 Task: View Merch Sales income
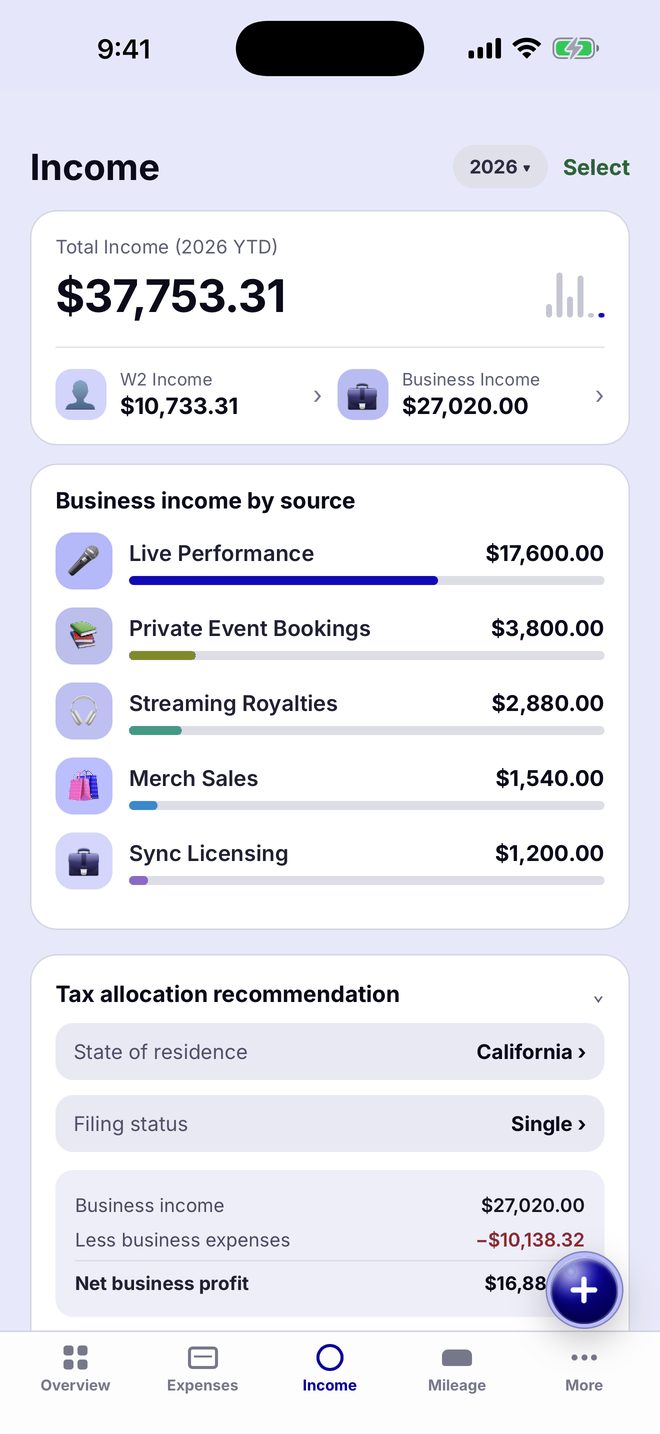[x=330, y=786]
